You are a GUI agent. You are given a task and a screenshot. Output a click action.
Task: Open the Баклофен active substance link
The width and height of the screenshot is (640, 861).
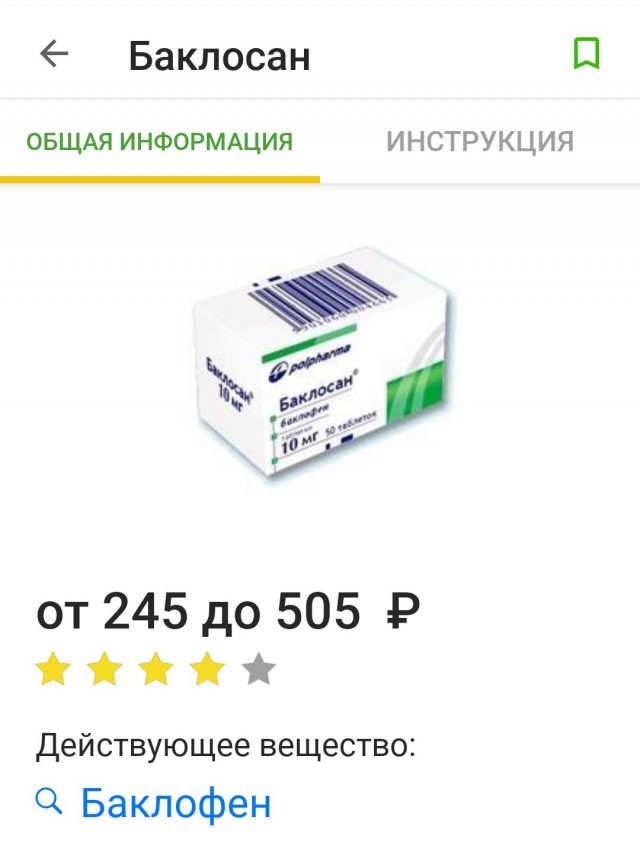[175, 802]
